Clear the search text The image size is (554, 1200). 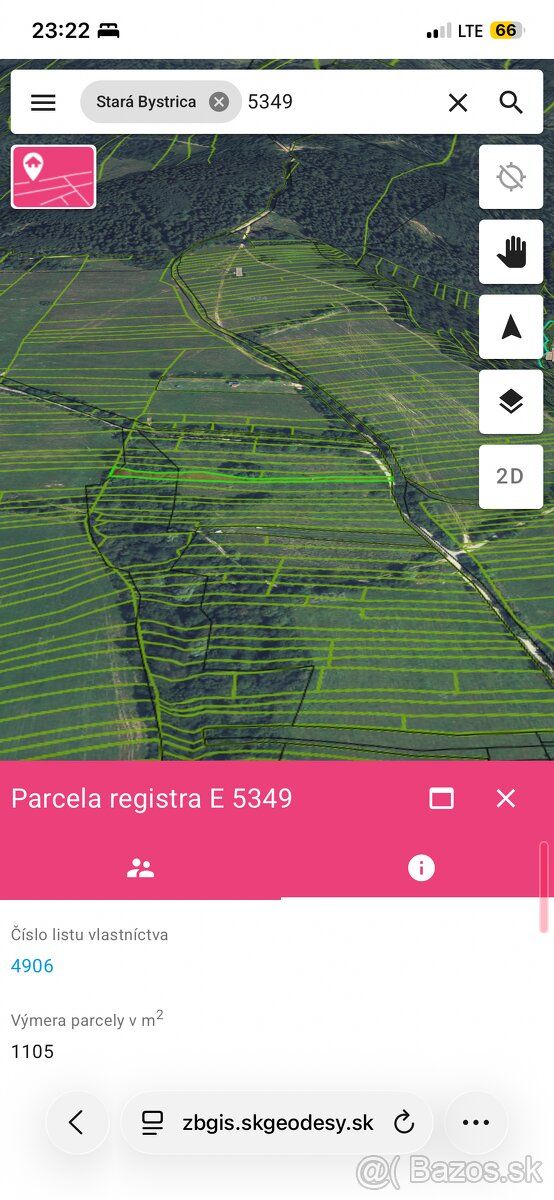point(458,102)
